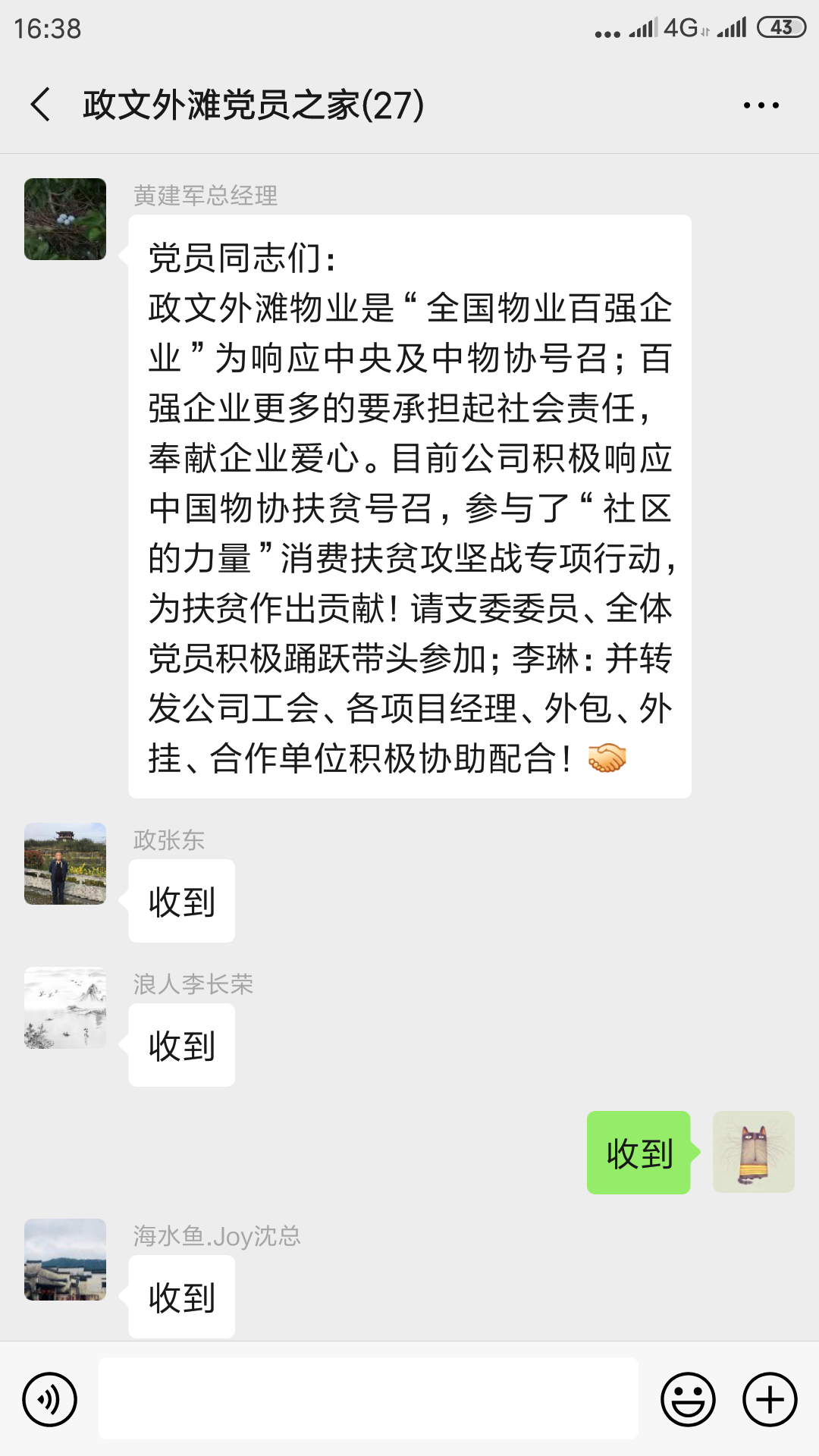Go back from the group chat
This screenshot has height=1456, width=819.
tap(41, 105)
